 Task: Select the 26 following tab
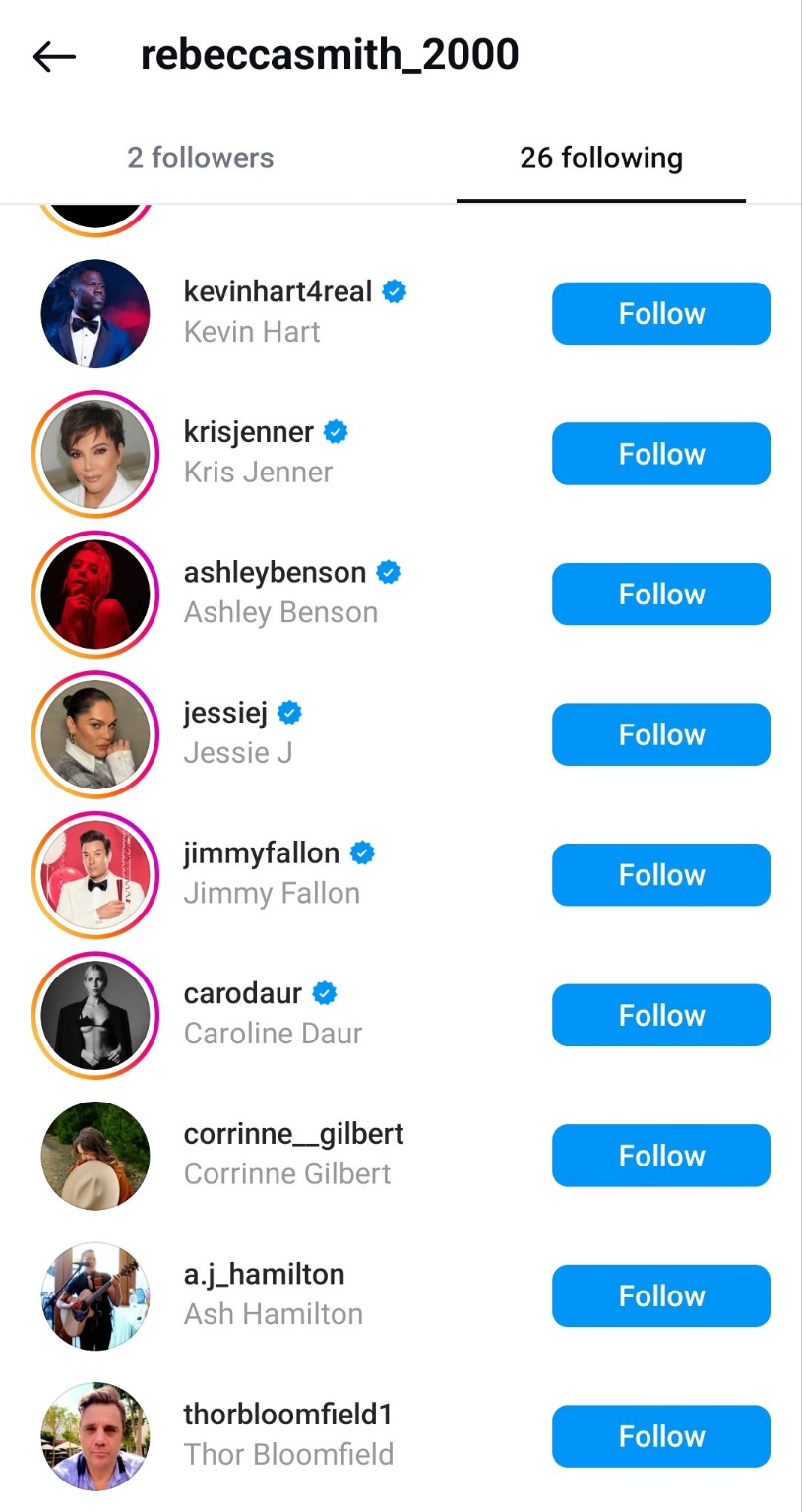pyautogui.click(x=600, y=157)
